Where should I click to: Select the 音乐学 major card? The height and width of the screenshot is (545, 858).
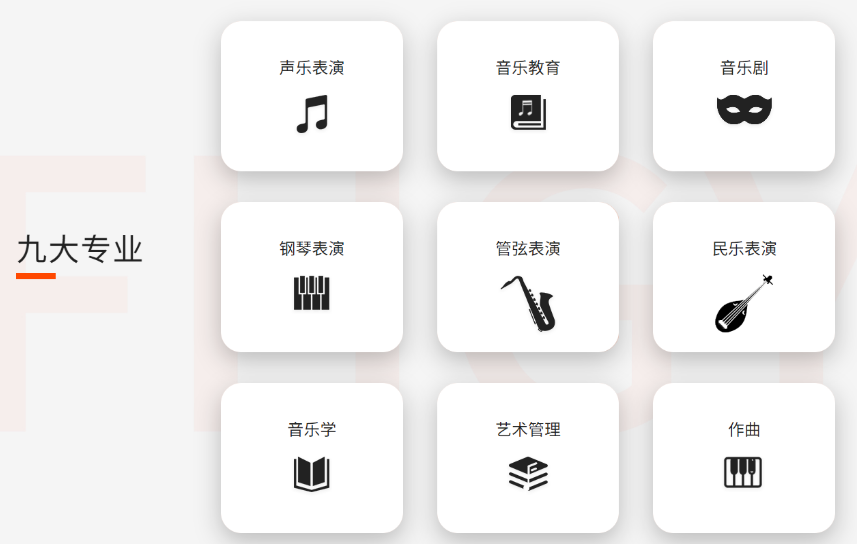(311, 458)
